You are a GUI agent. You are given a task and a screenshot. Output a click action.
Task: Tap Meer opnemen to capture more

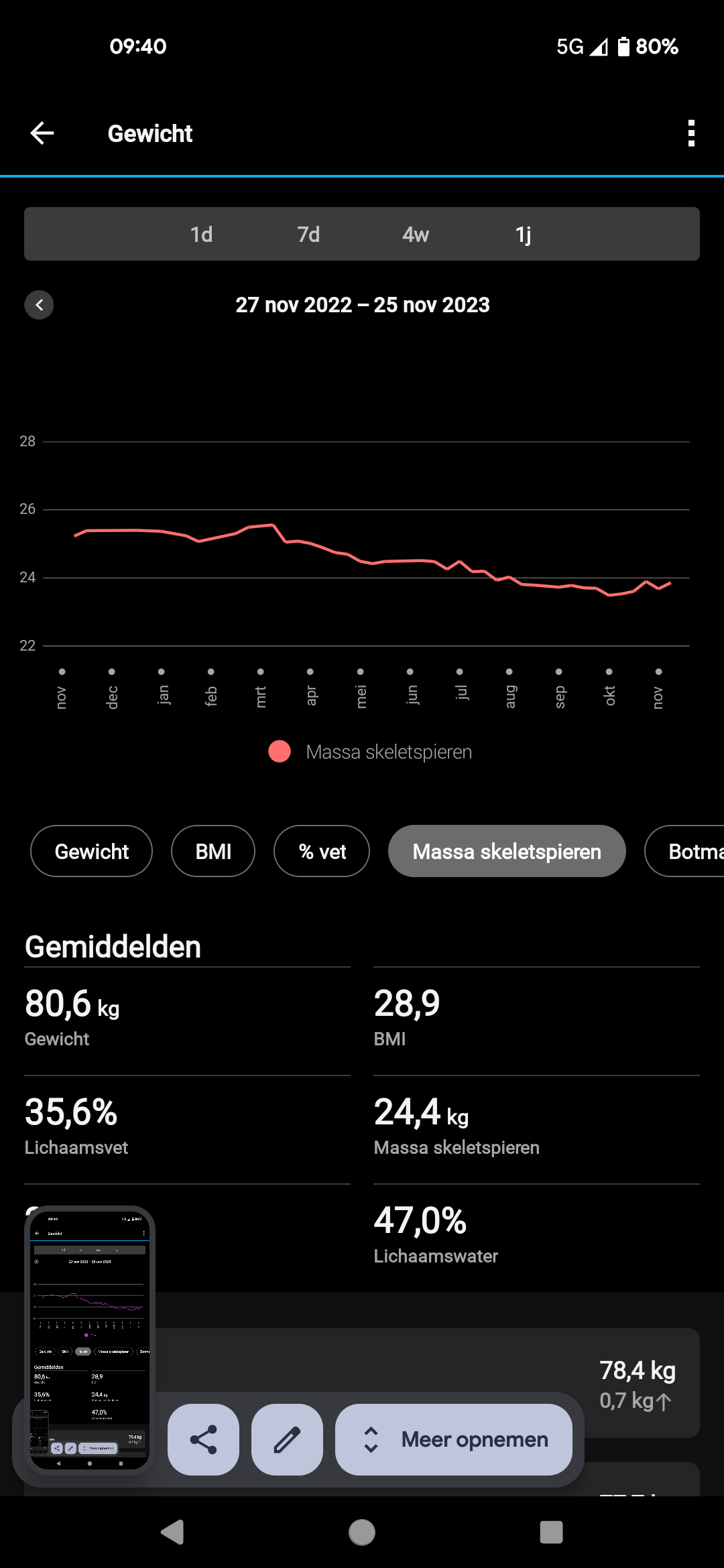(x=454, y=1439)
